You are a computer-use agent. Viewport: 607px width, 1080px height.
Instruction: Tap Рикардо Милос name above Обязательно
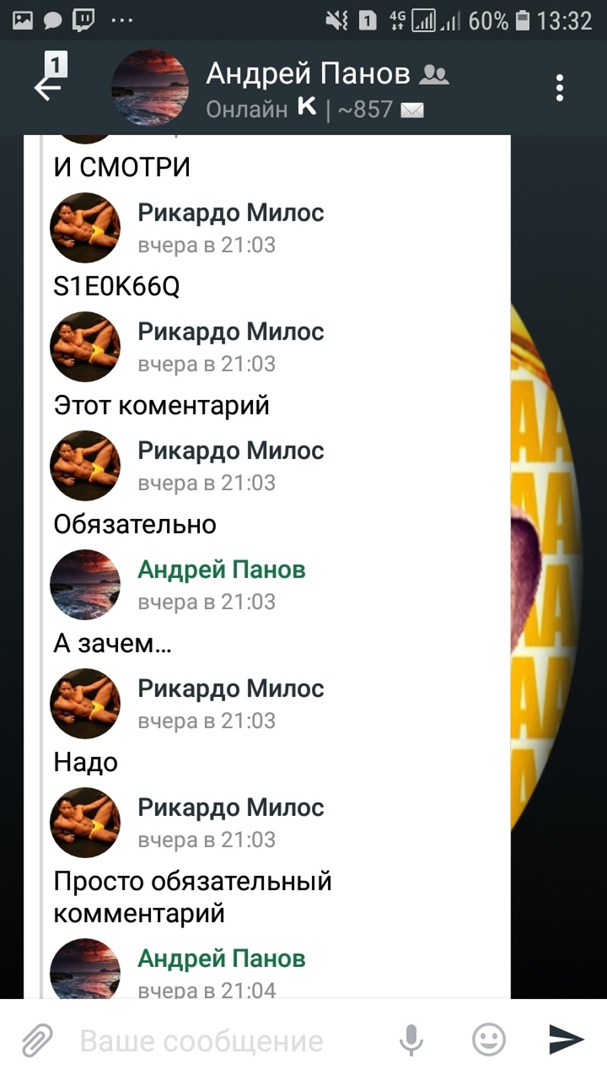pyautogui.click(x=230, y=450)
